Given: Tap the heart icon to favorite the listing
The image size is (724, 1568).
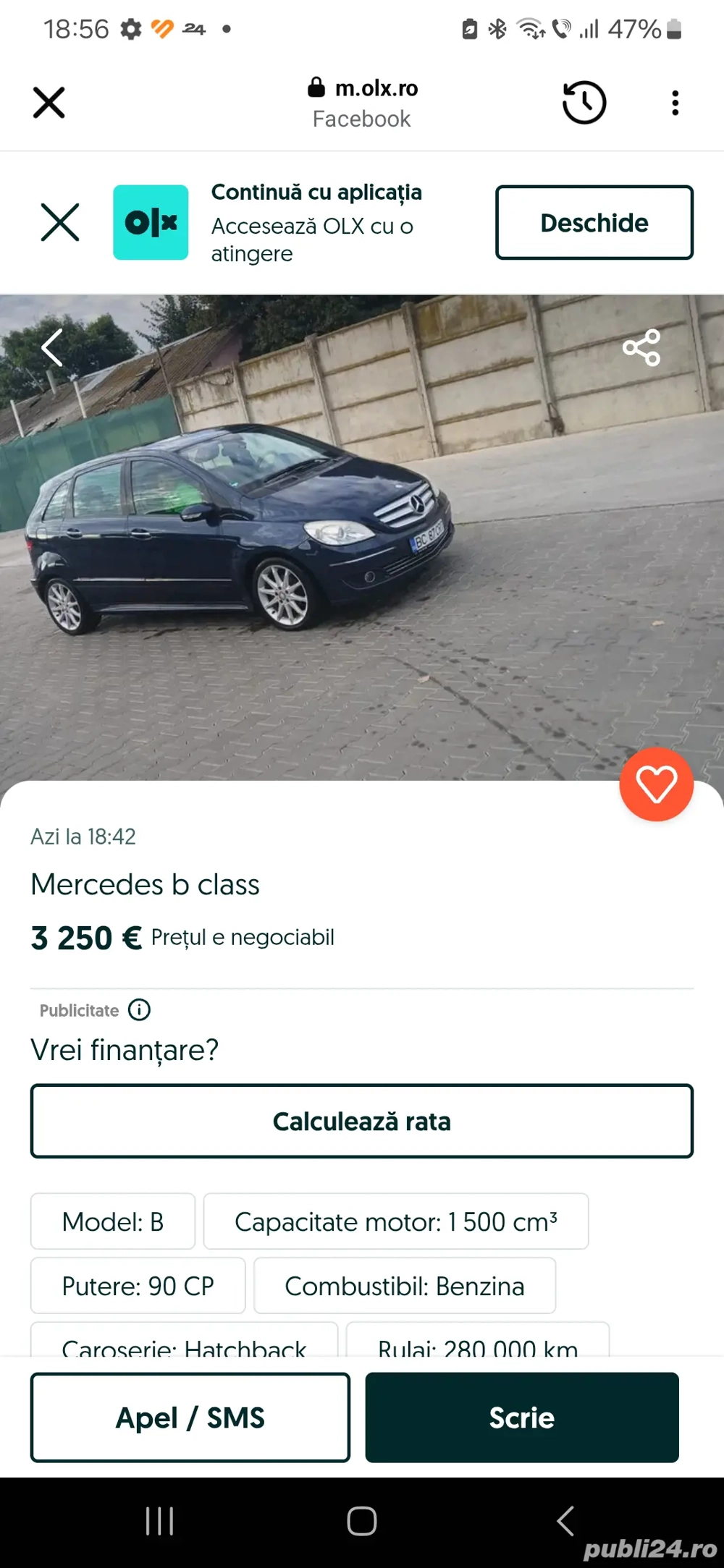Looking at the screenshot, I should coord(656,784).
